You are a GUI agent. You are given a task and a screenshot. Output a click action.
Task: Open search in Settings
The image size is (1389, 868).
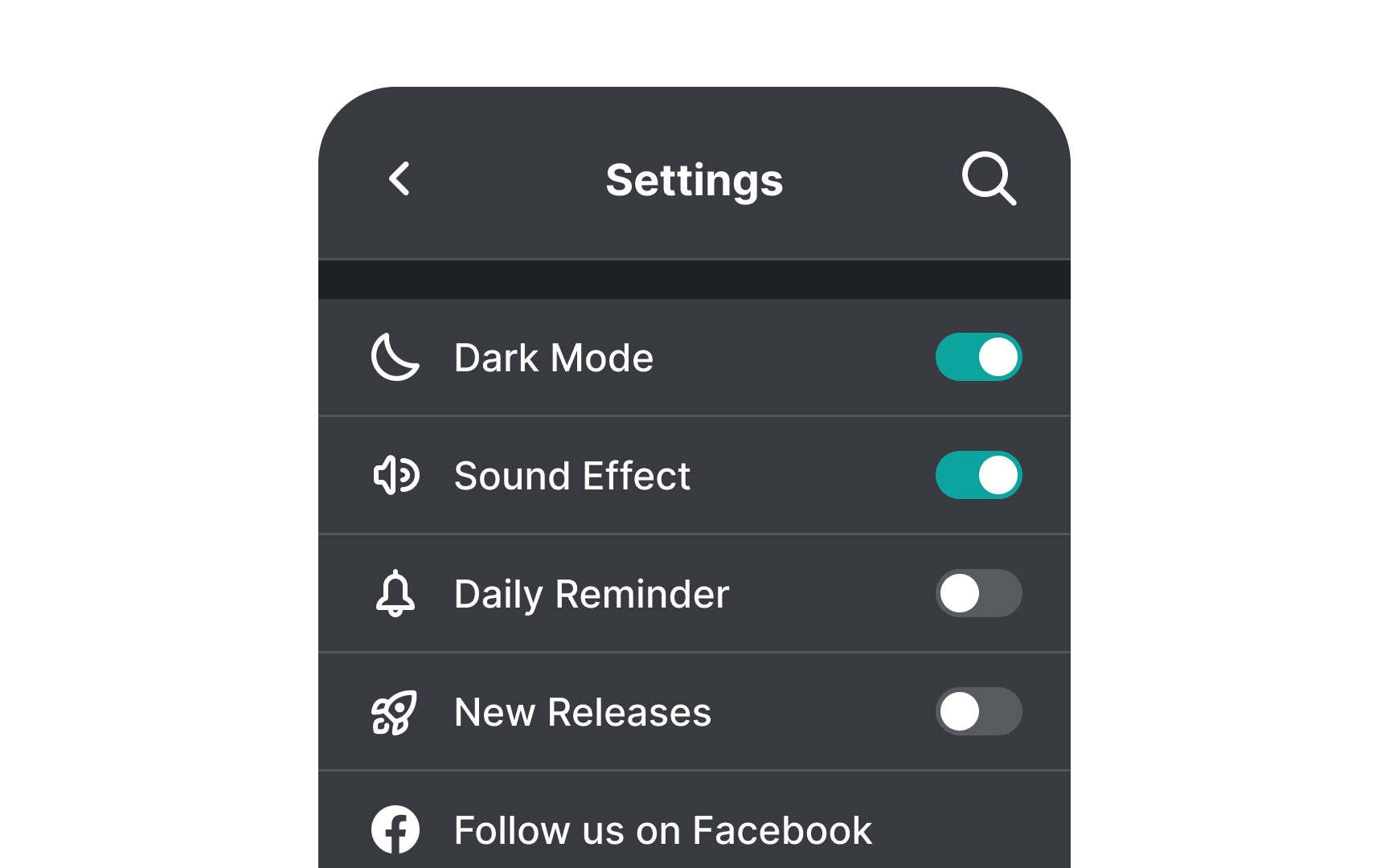[x=989, y=178]
